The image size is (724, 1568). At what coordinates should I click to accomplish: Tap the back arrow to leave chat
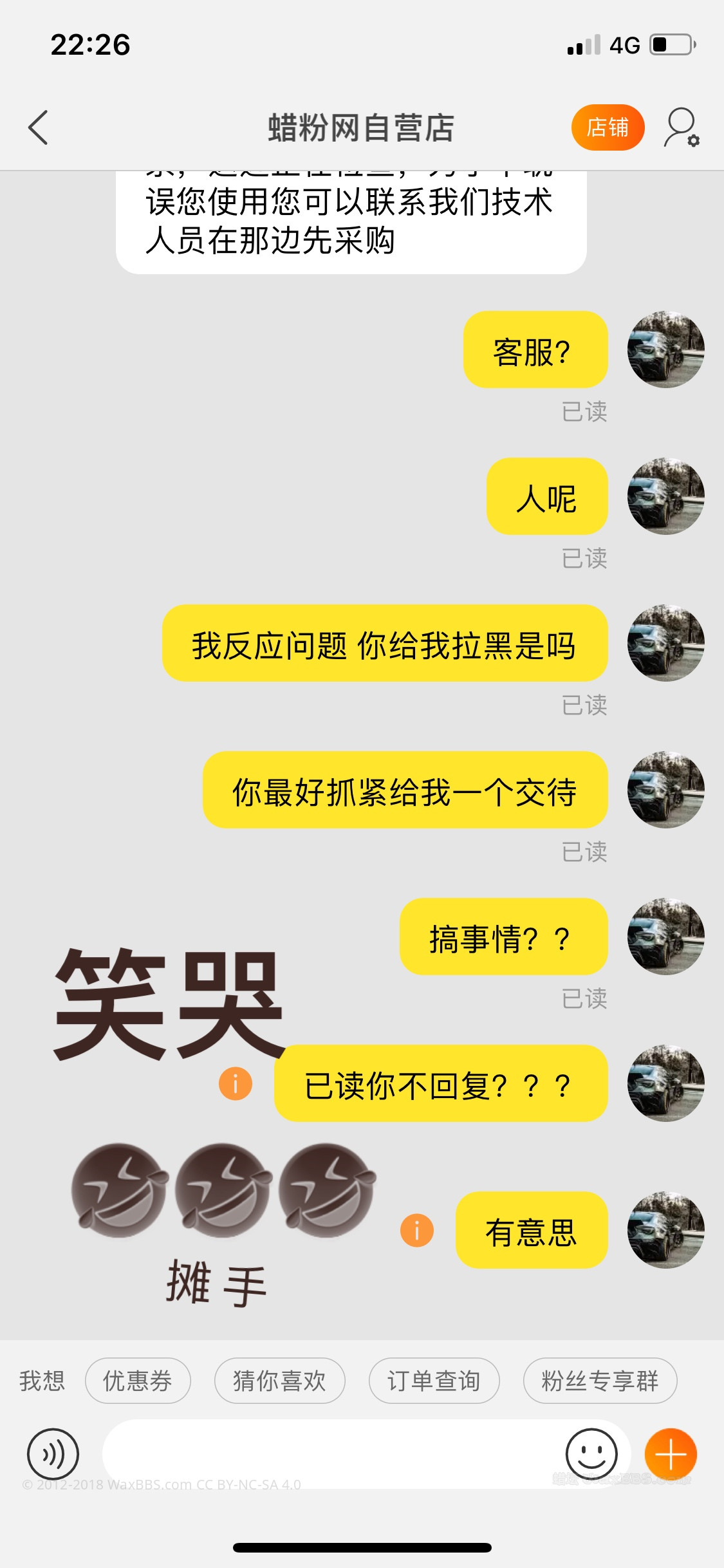tap(39, 127)
